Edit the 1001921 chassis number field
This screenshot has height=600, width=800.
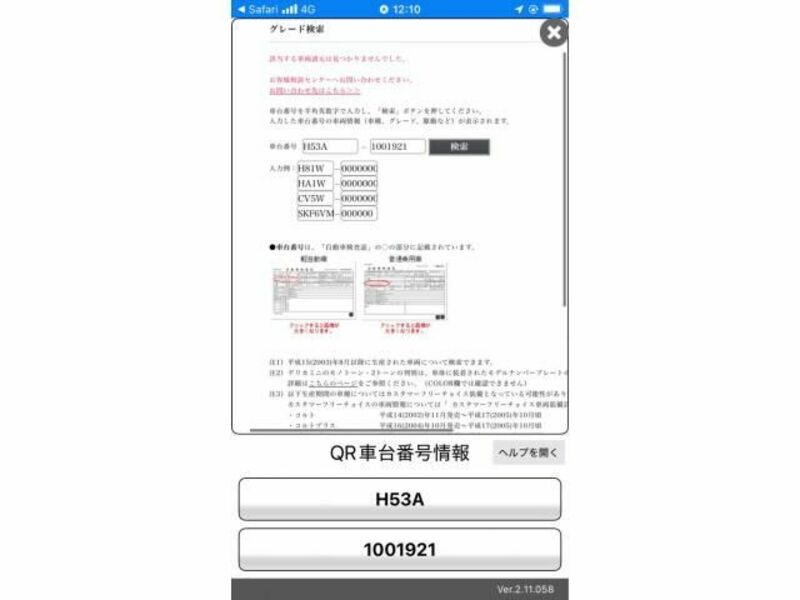pos(397,147)
